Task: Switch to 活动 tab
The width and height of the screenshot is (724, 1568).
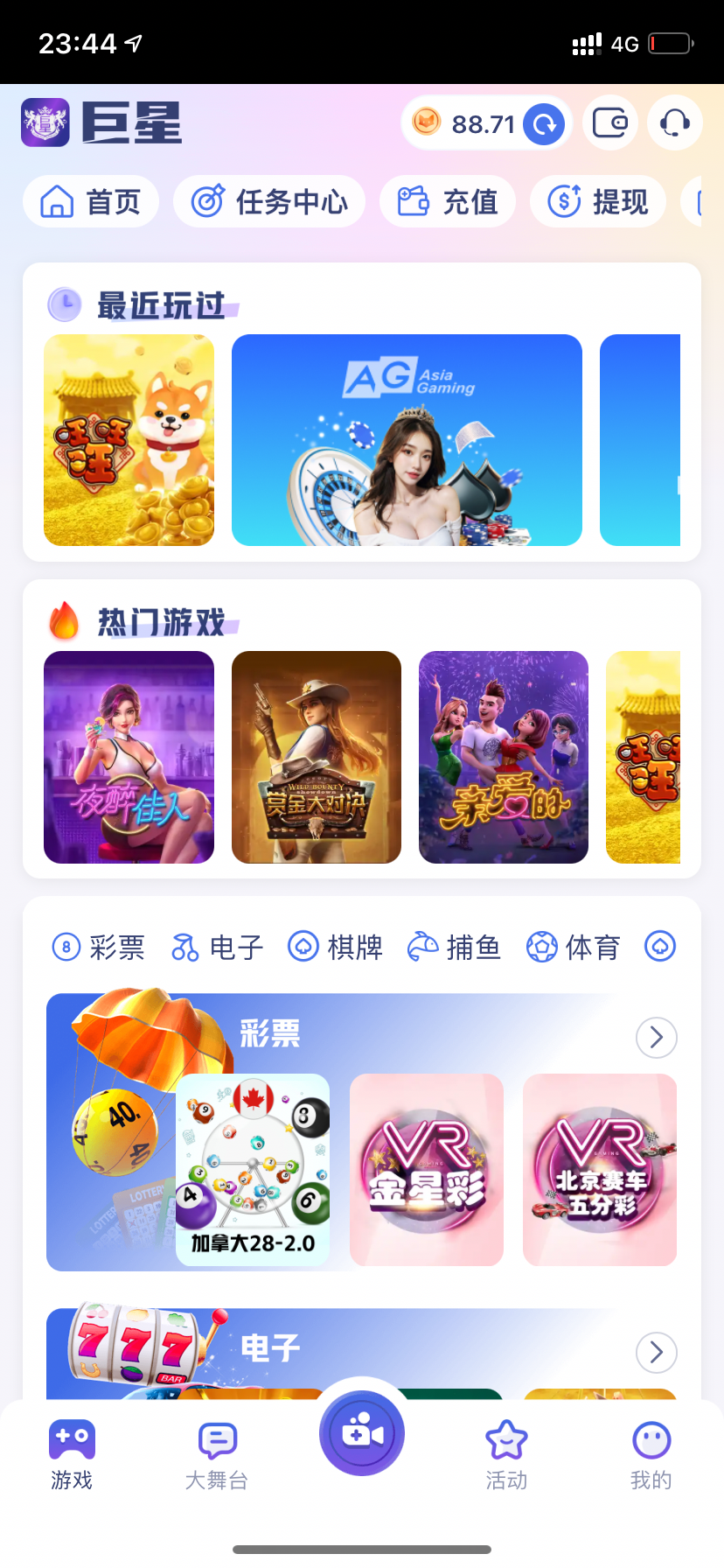Action: pyautogui.click(x=506, y=1456)
